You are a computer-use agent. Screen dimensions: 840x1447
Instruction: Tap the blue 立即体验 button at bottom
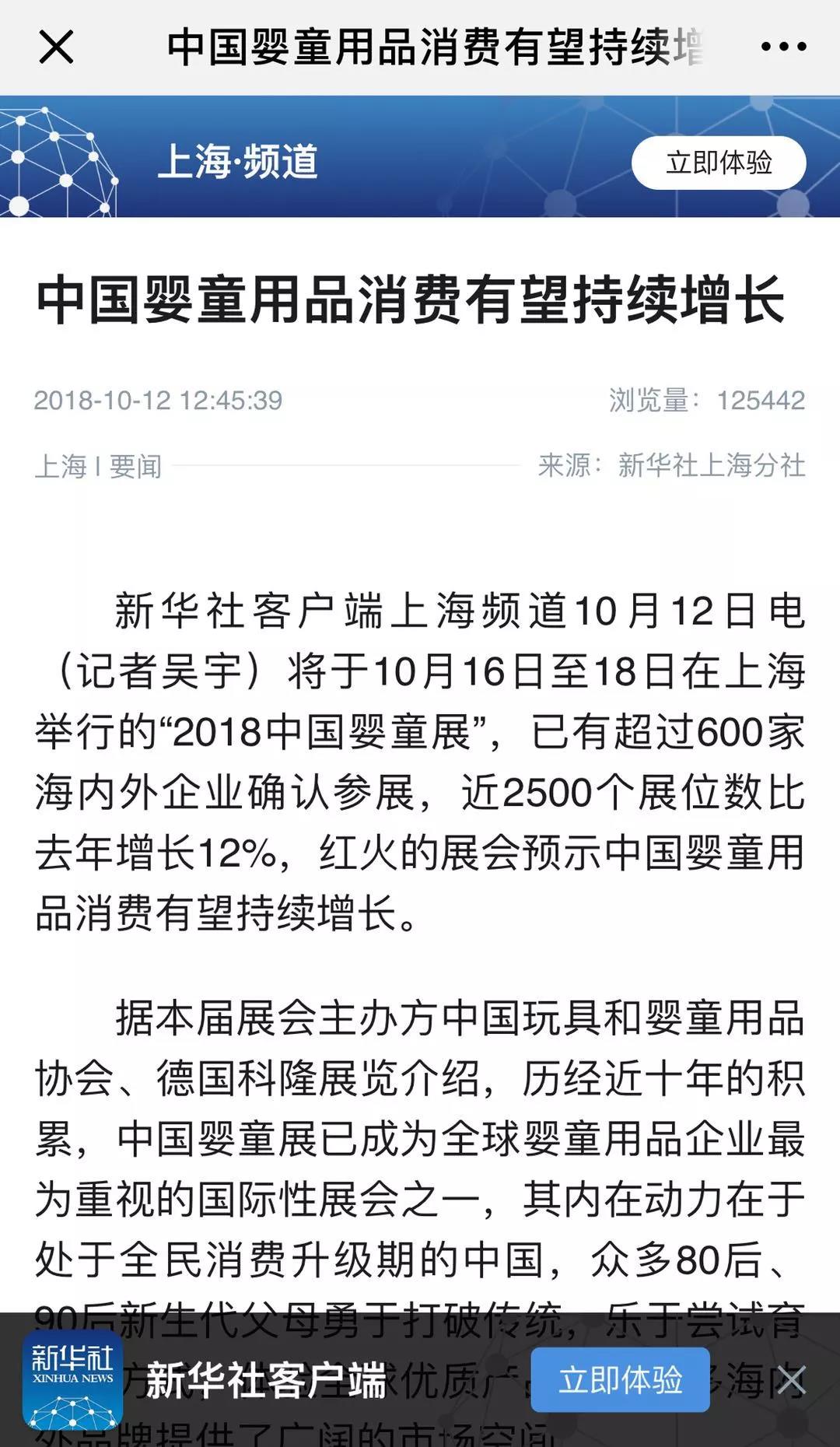point(620,1380)
